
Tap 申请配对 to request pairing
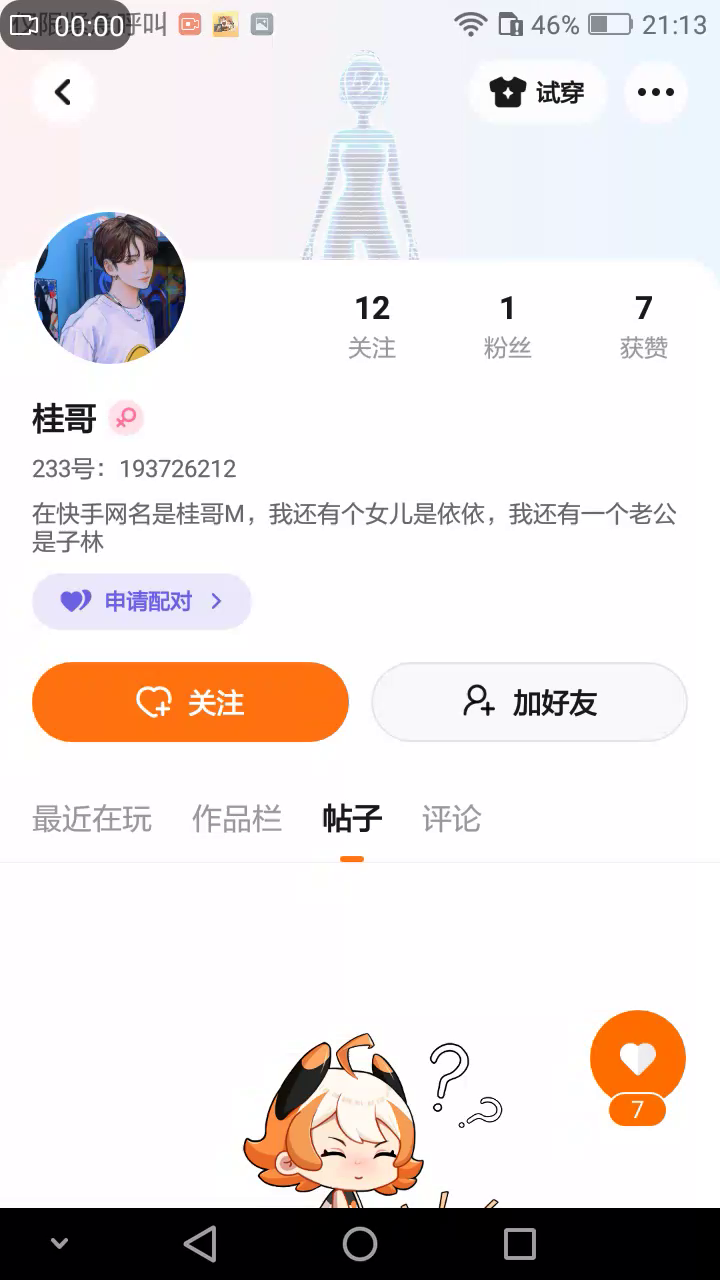[141, 601]
